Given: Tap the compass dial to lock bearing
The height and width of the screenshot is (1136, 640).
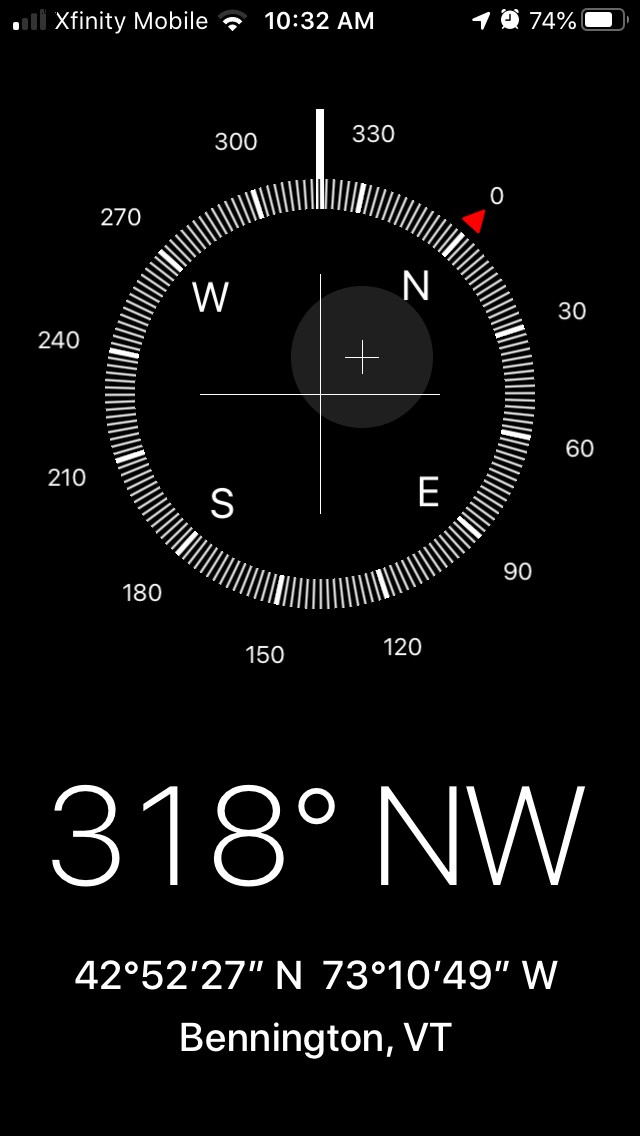Looking at the screenshot, I should 320,393.
